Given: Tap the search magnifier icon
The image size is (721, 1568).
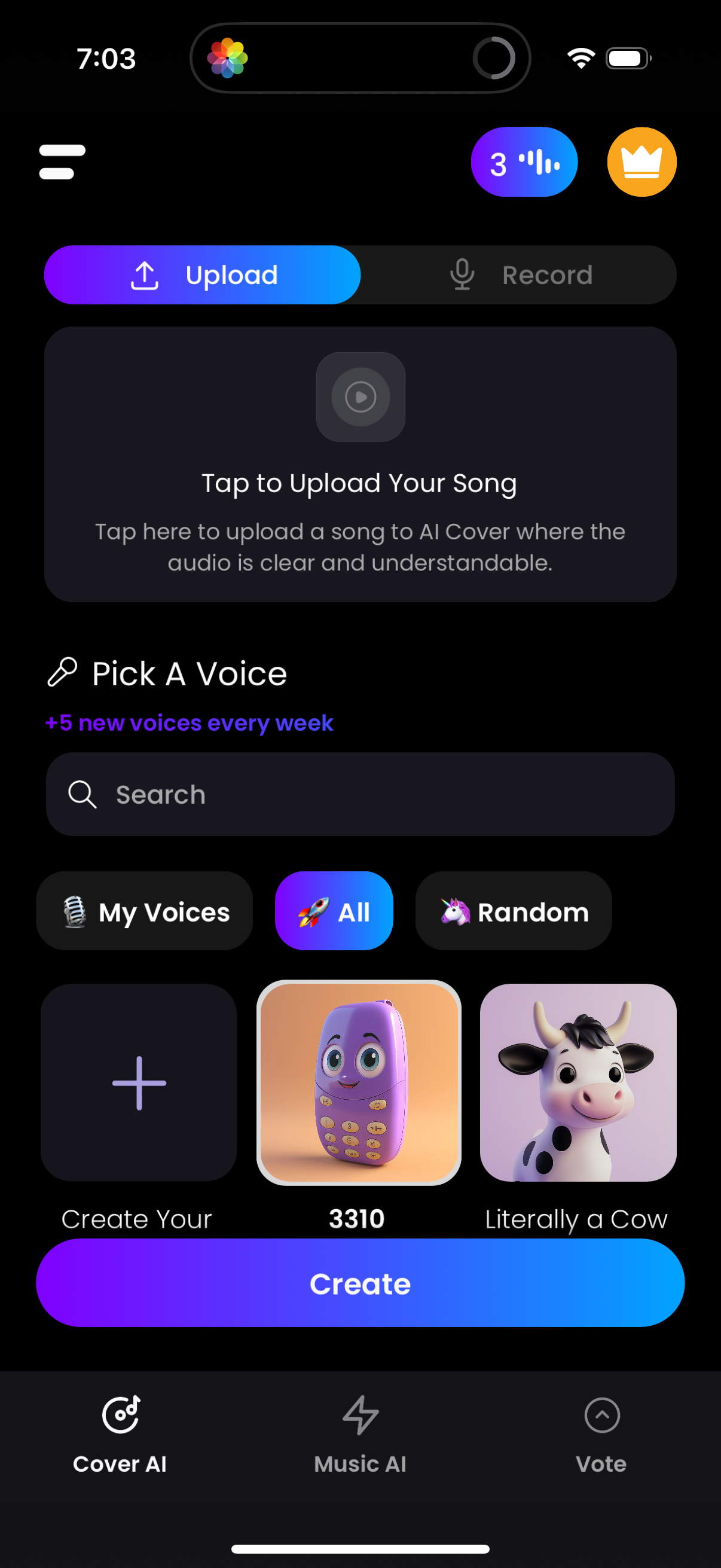Looking at the screenshot, I should coord(82,794).
